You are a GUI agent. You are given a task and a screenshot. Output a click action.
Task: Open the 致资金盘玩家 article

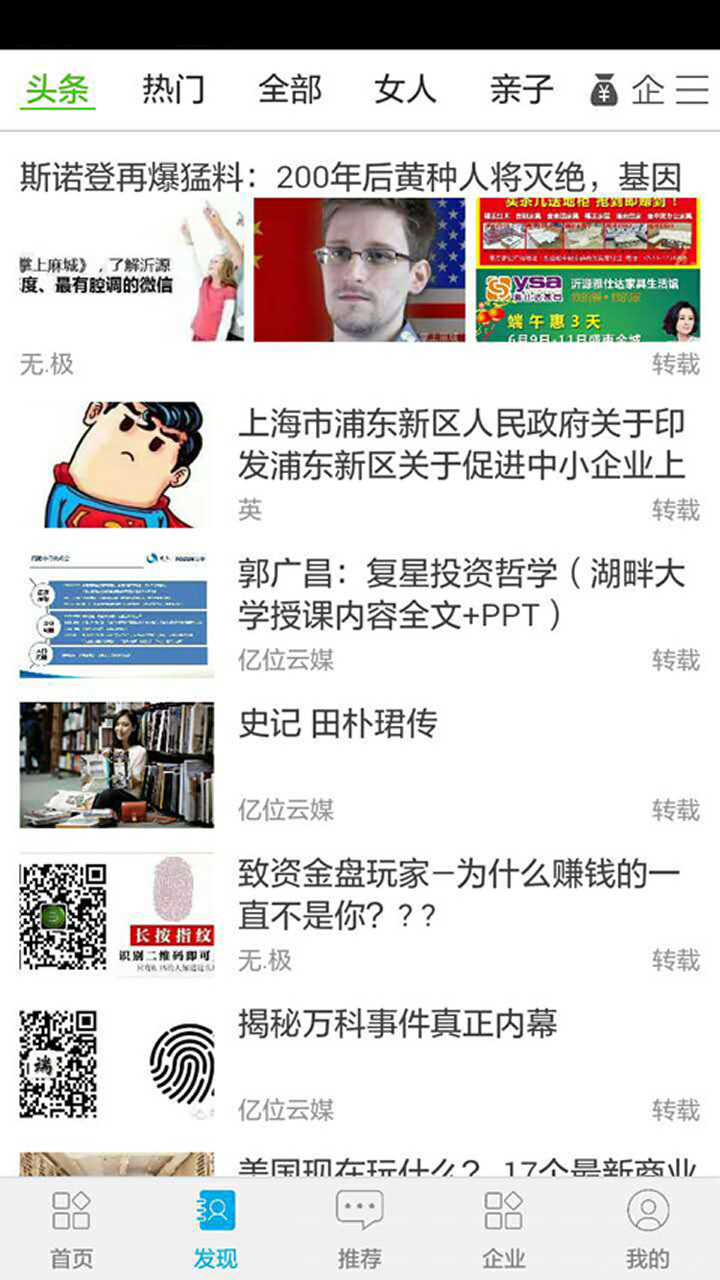pos(460,894)
